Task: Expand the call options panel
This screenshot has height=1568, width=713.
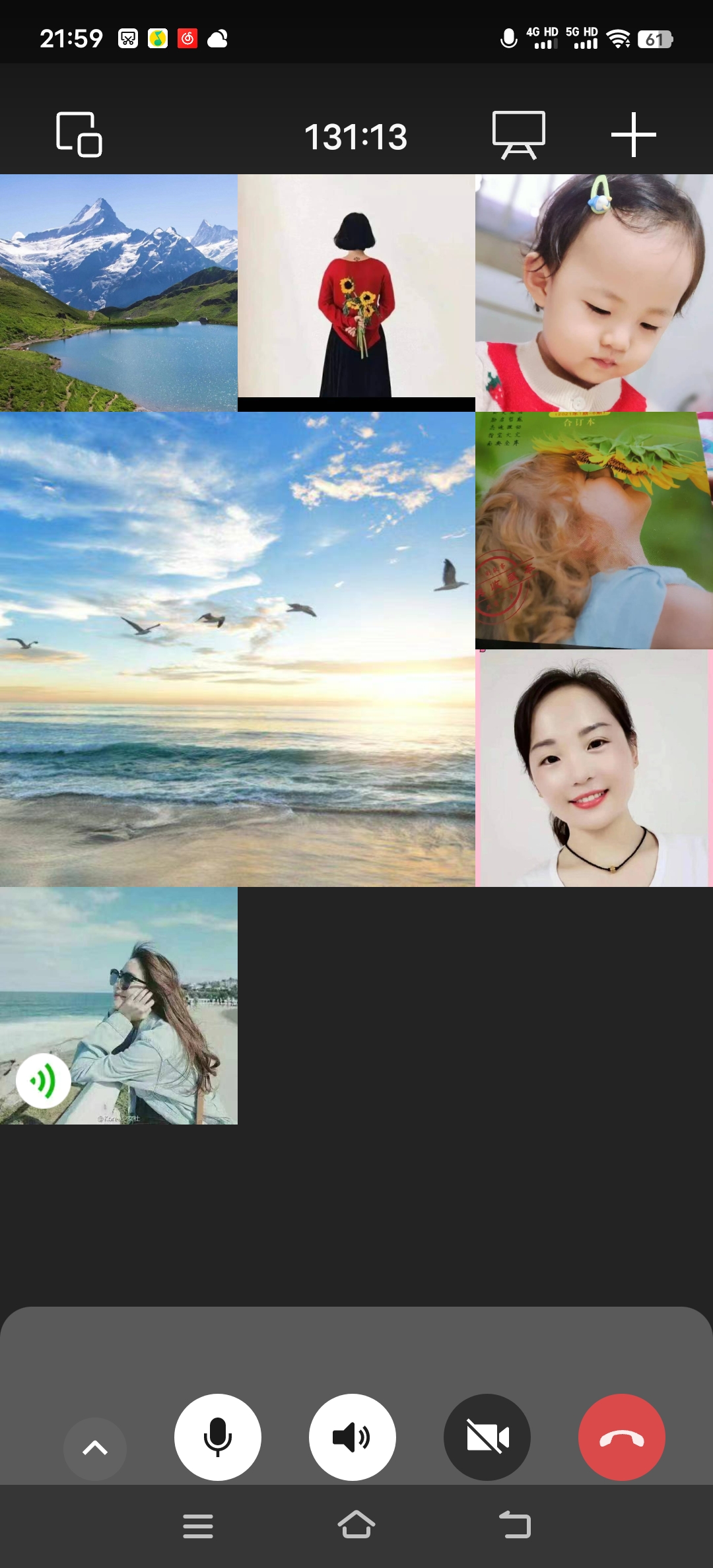Action: pos(95,1449)
